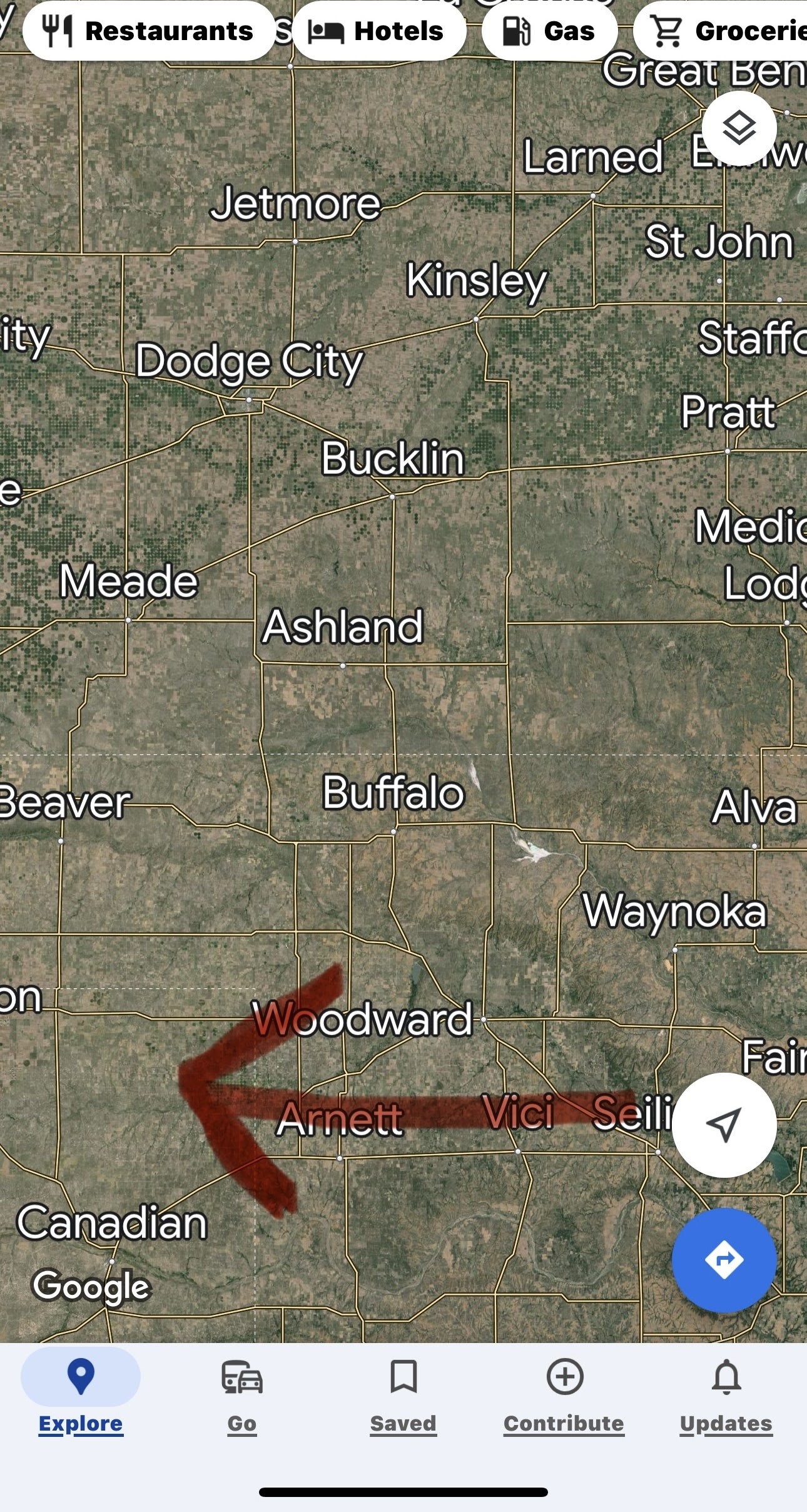This screenshot has width=807, height=1512.
Task: Filter map by Hotels
Action: pyautogui.click(x=378, y=31)
